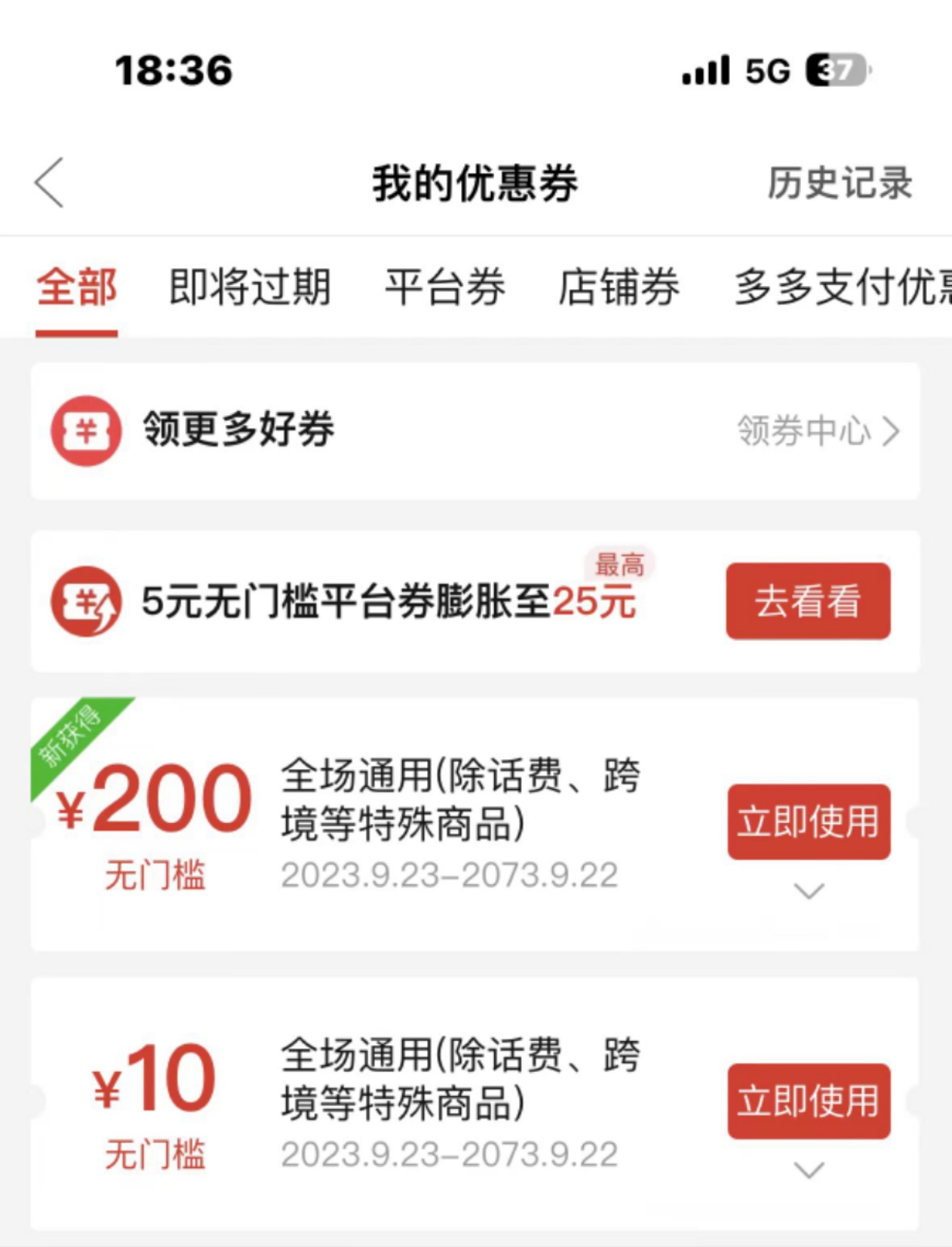Go back from 我的优惠券 page
952x1247 pixels.
click(x=50, y=183)
